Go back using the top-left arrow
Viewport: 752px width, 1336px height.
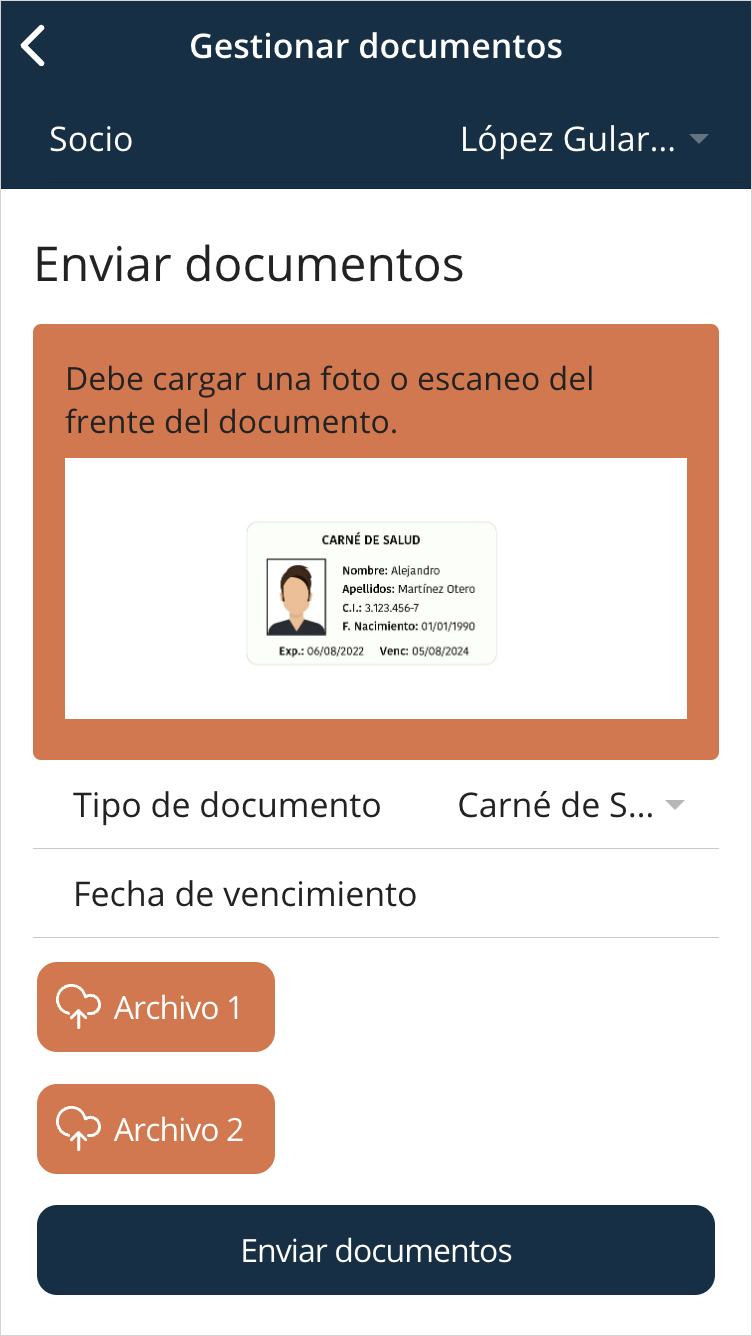(33, 46)
